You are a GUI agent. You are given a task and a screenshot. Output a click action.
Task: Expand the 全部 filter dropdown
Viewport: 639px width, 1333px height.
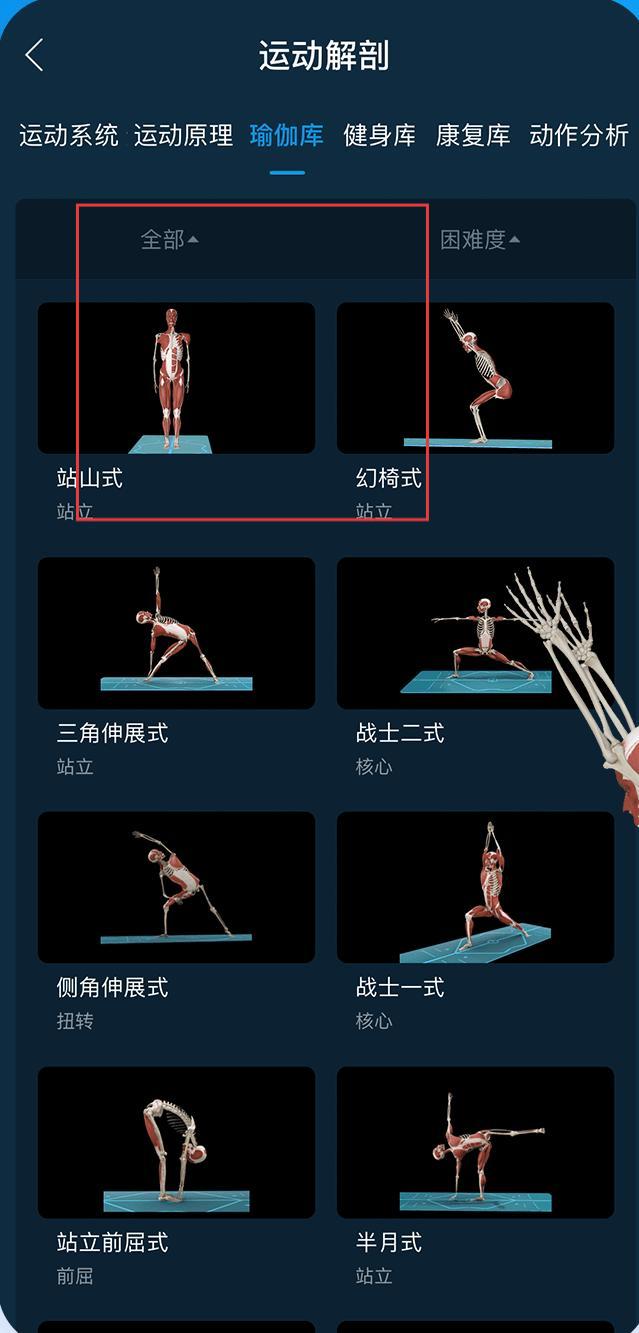169,240
